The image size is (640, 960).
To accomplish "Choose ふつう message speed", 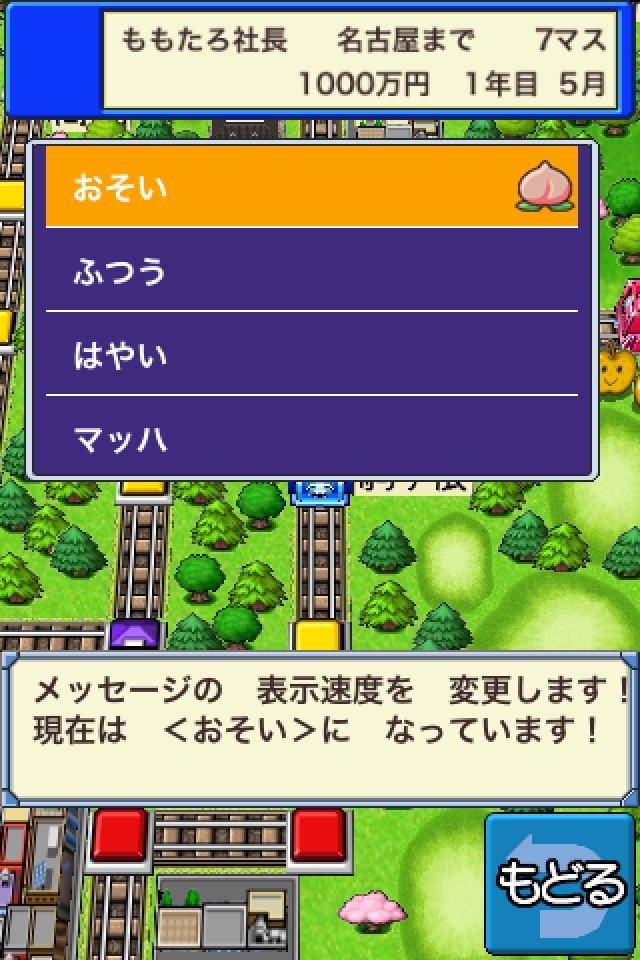I will [x=312, y=271].
